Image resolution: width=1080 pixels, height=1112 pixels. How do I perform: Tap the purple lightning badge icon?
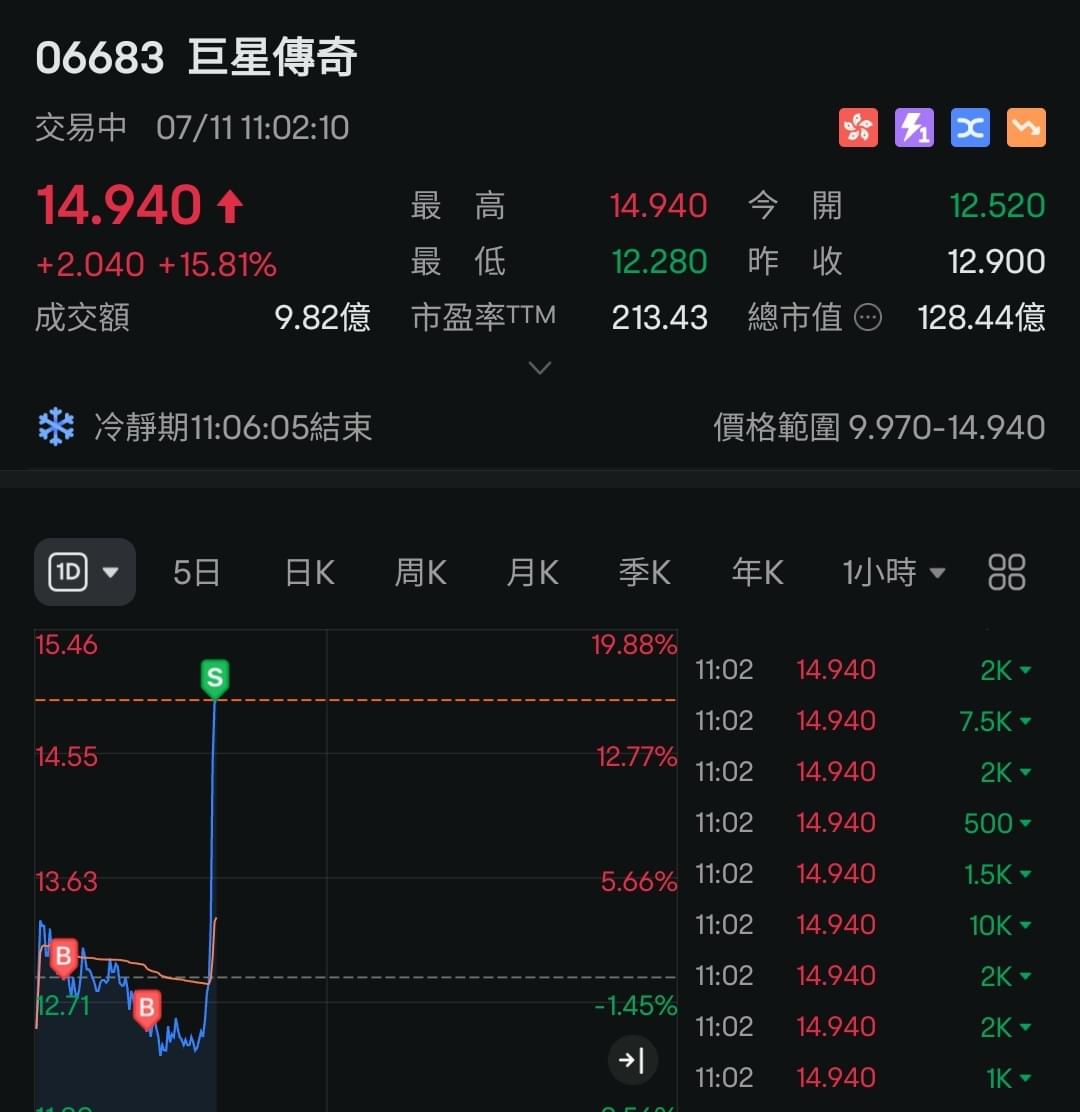pos(914,128)
